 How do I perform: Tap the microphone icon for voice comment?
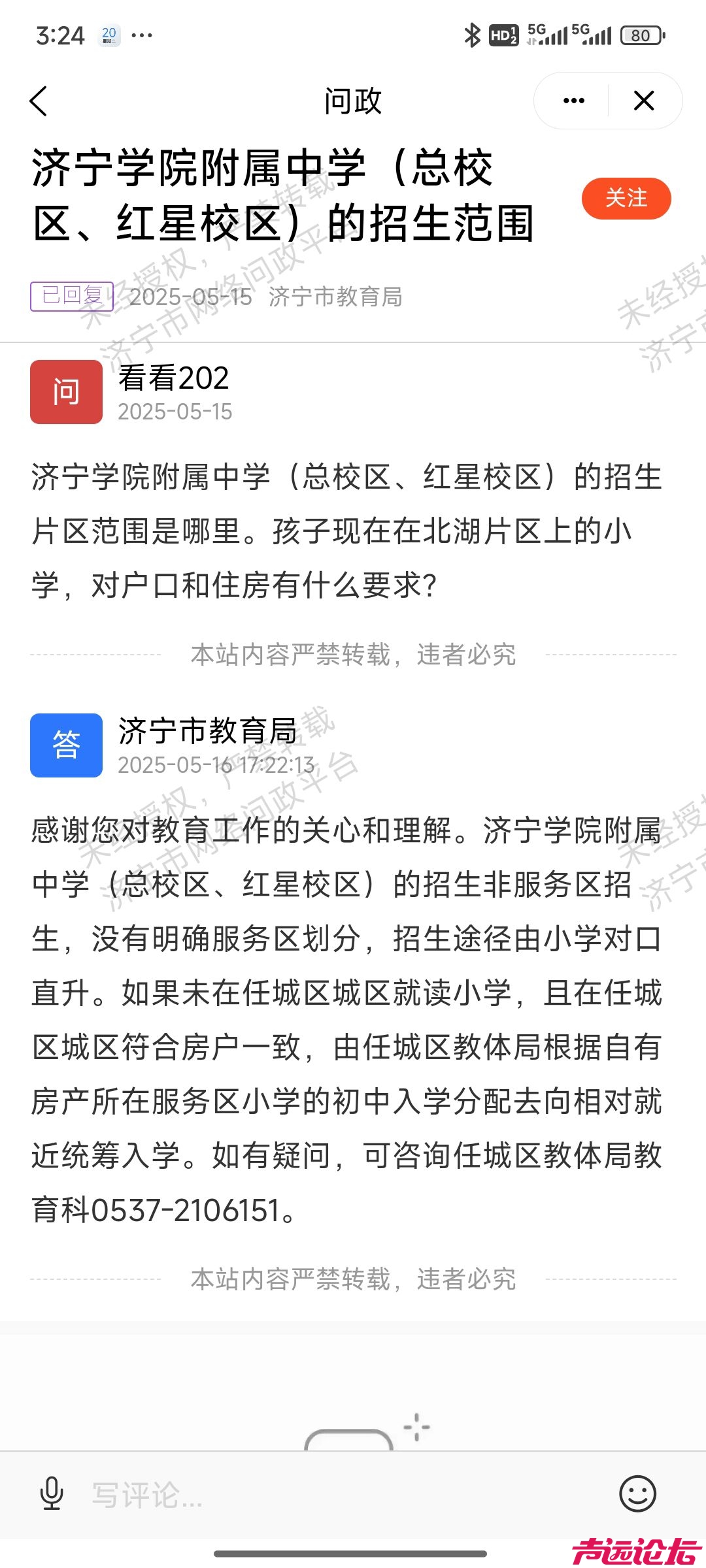(51, 1494)
